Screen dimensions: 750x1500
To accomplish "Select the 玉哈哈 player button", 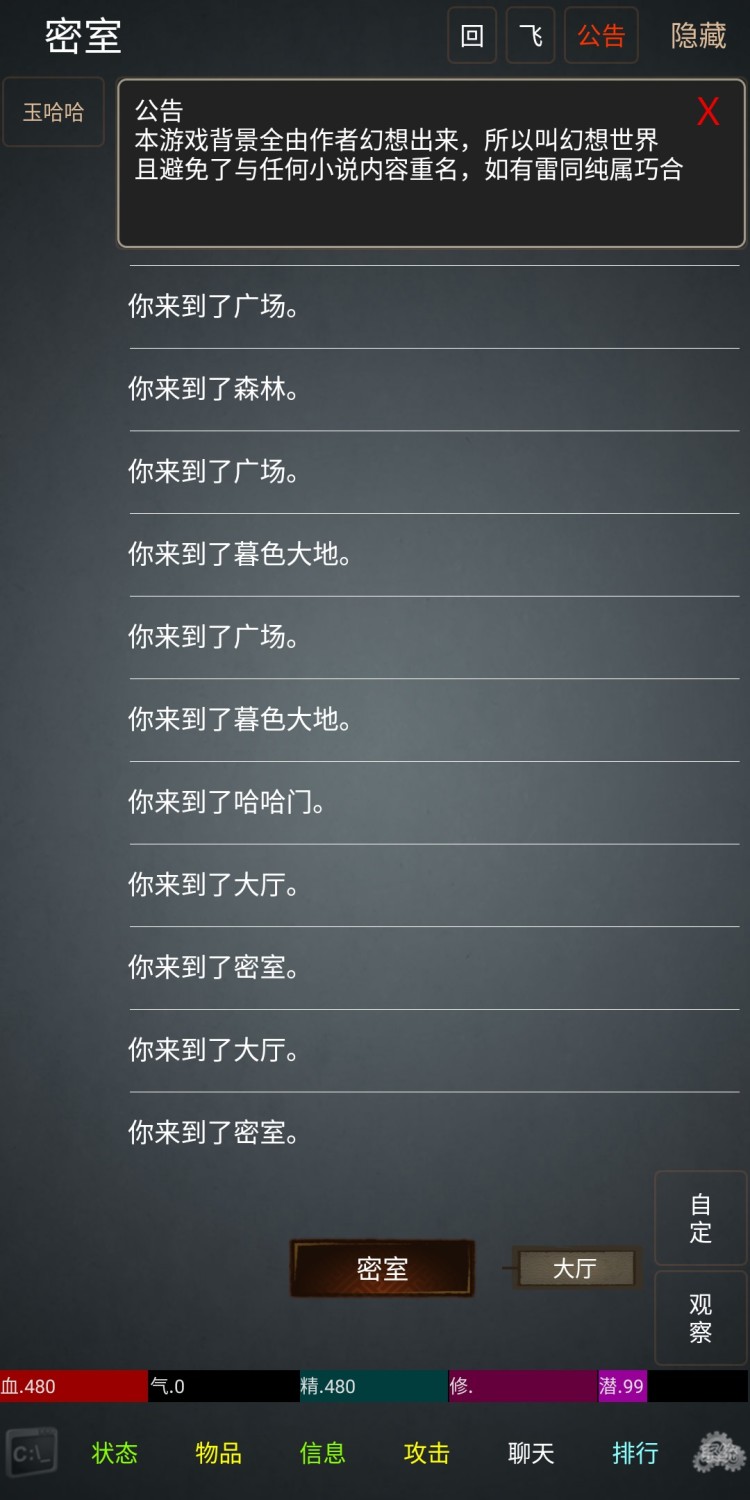I will 53,112.
